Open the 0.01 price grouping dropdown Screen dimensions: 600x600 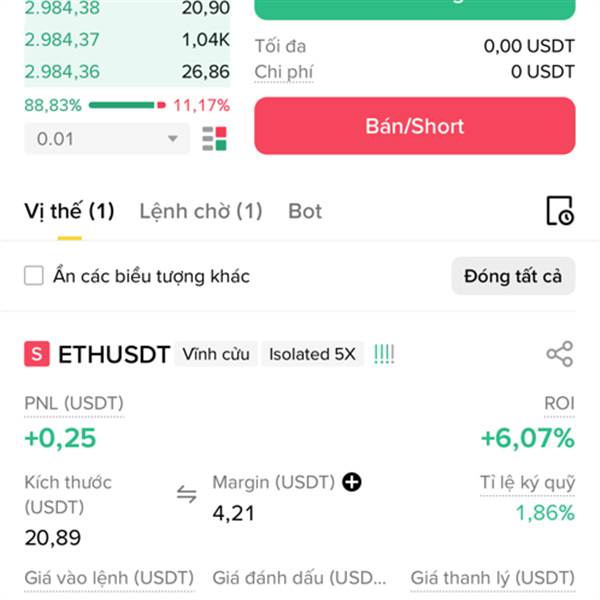tap(106, 139)
